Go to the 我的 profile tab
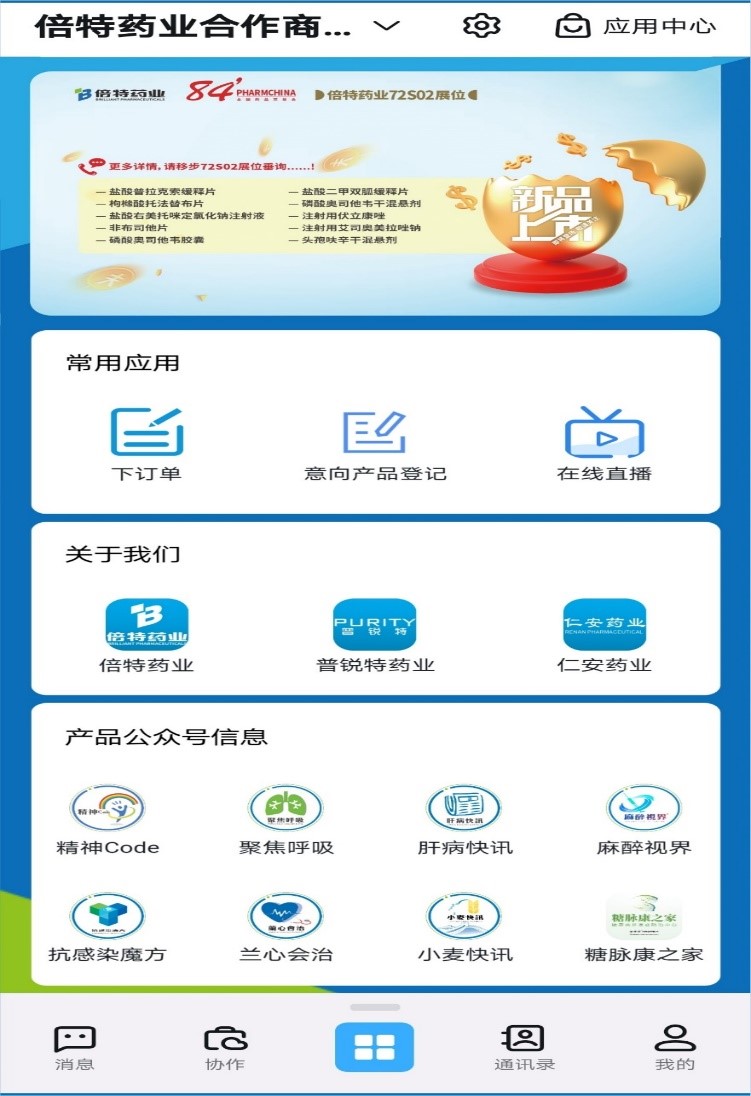Image resolution: width=751 pixels, height=1096 pixels. pos(675,1047)
